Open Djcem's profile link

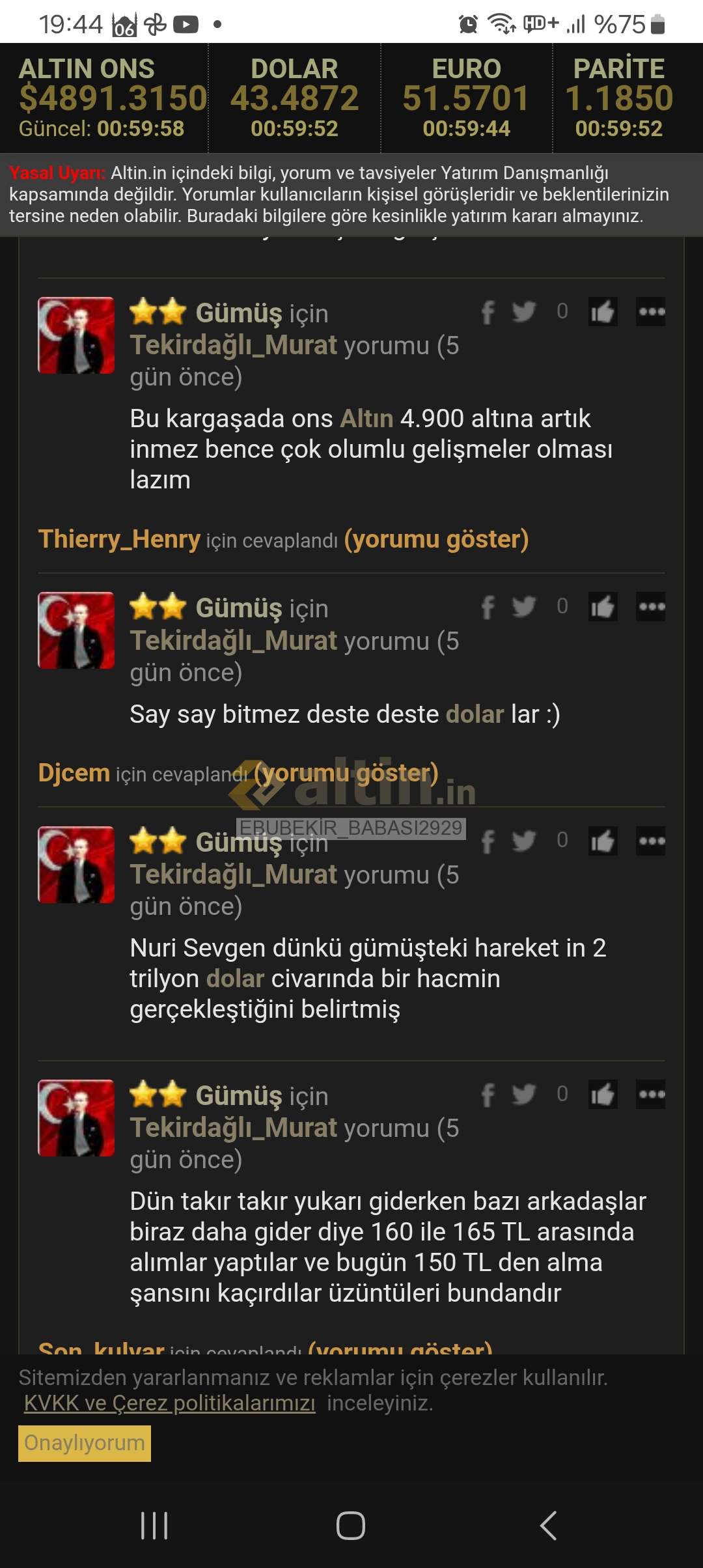pos(74,774)
